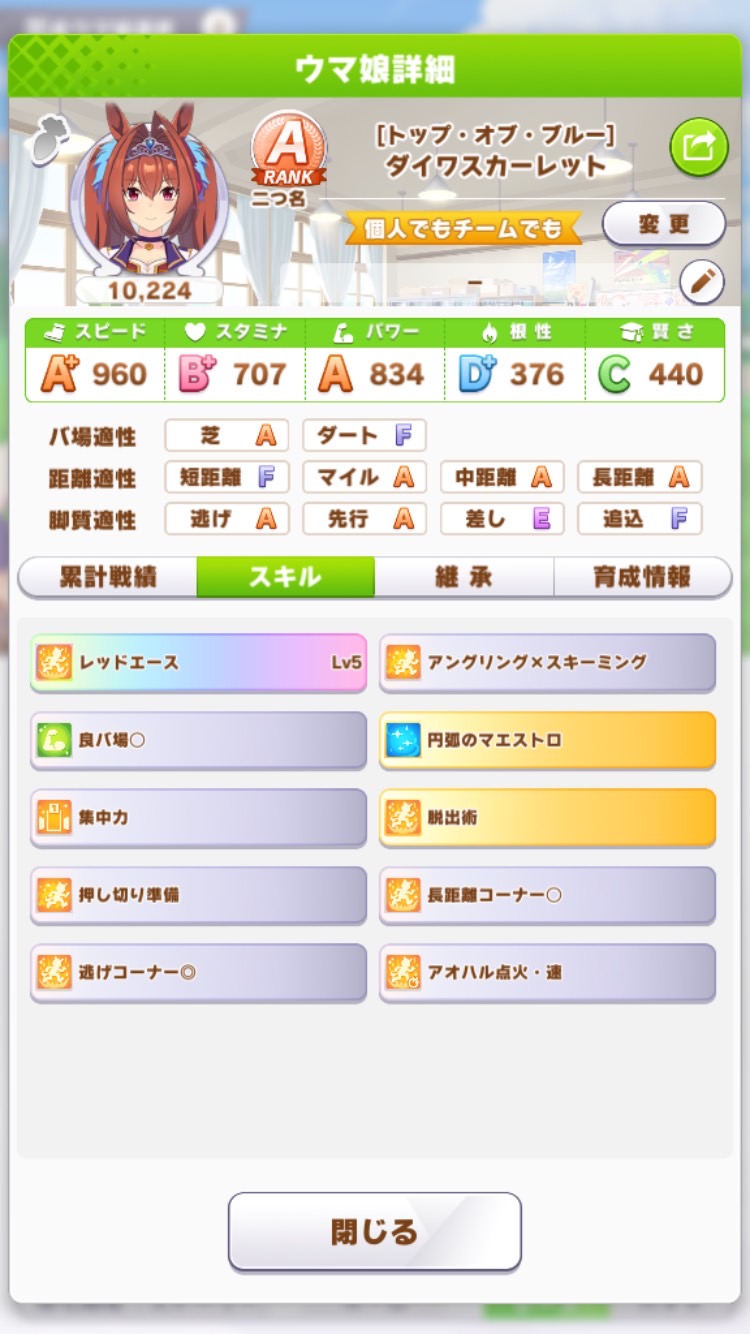The height and width of the screenshot is (1334, 750).
Task: Open the アングリング×スキーミング skill
Action: click(548, 662)
